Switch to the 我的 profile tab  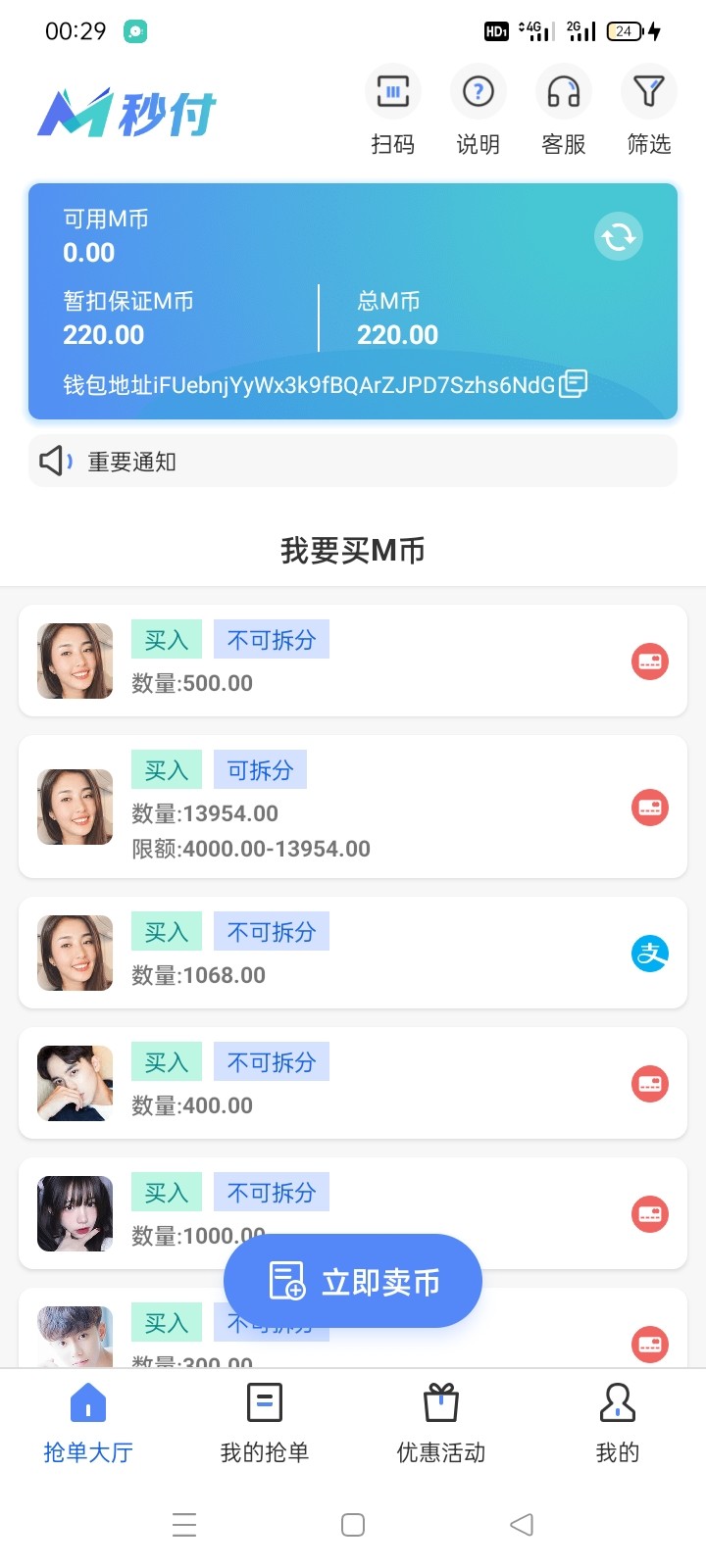(618, 1421)
